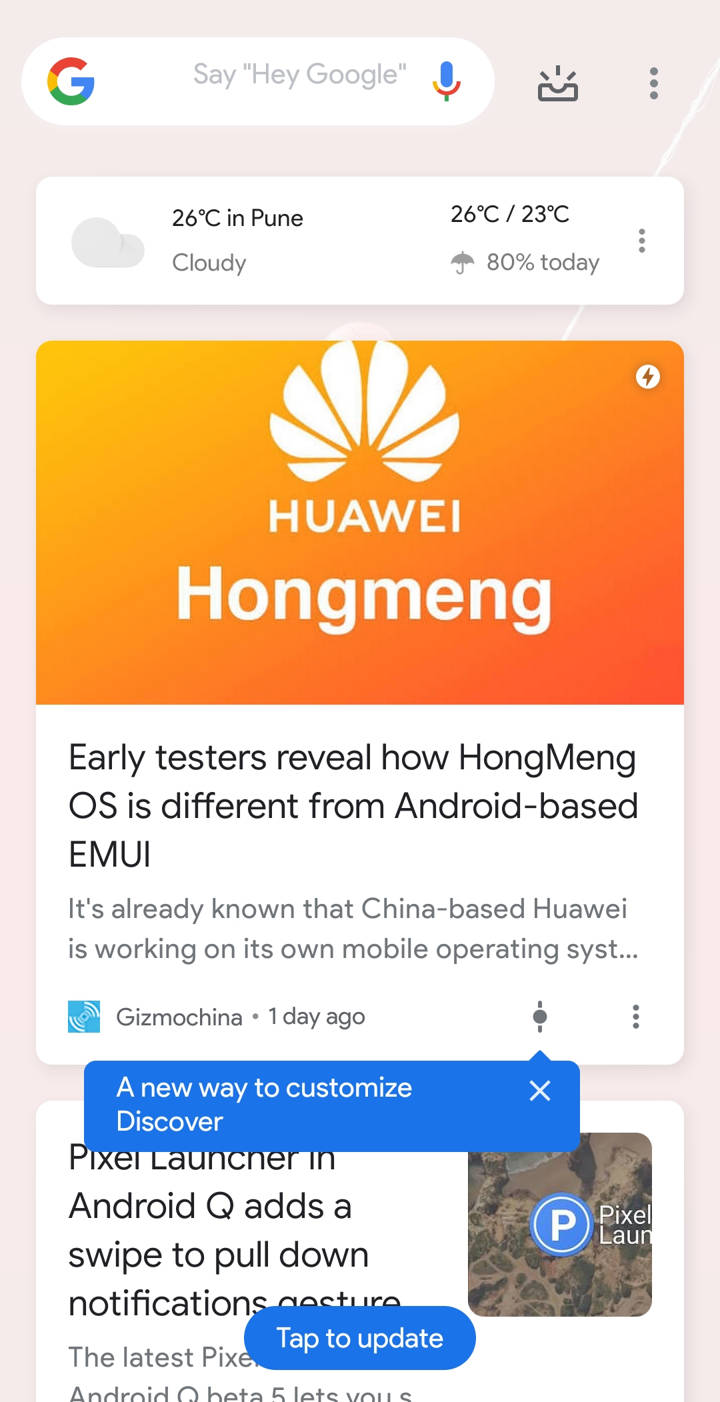Open the updates inbox icon
The width and height of the screenshot is (720, 1402).
click(558, 84)
